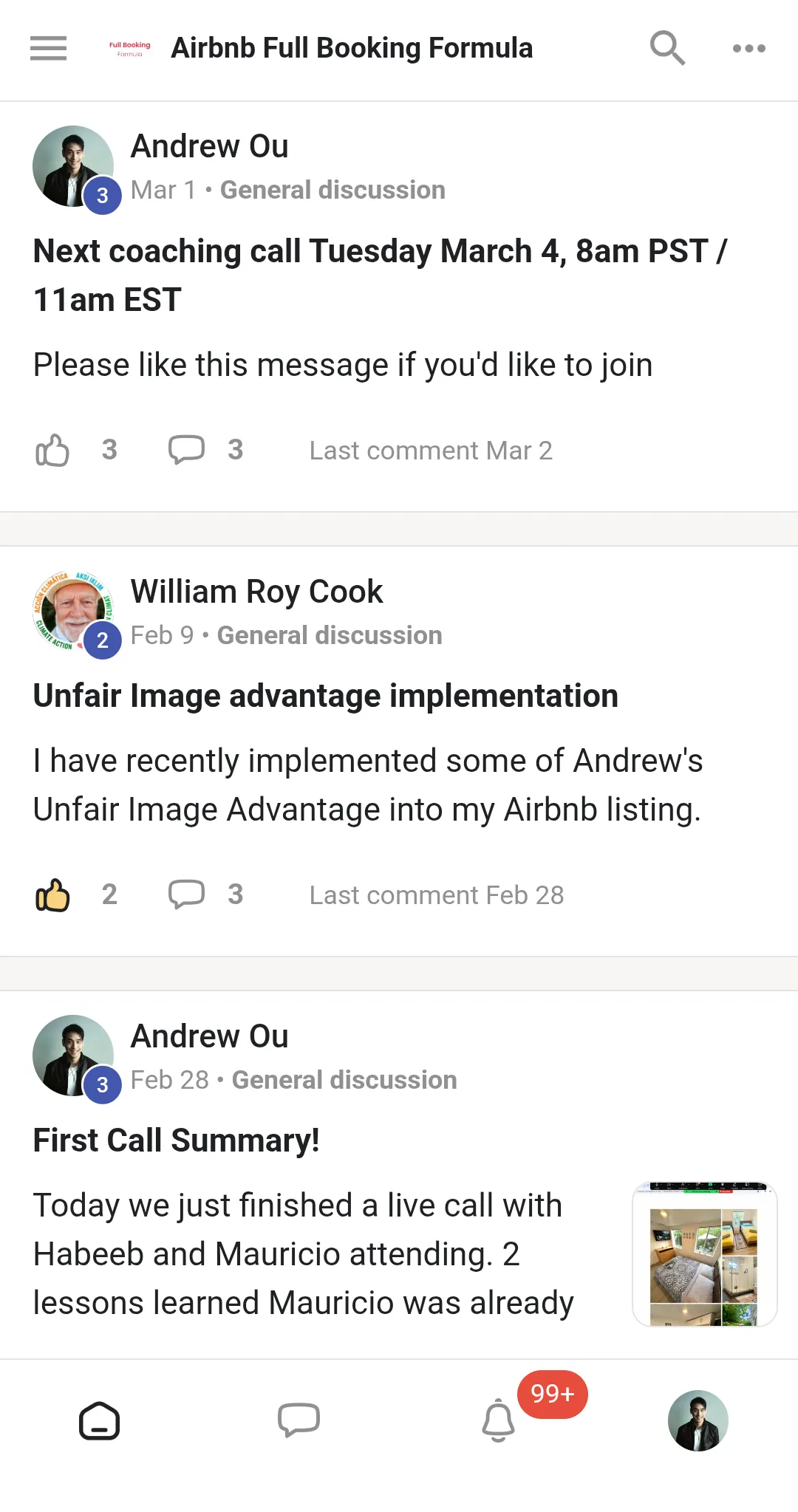Like Andrew Ou's coaching call post

(52, 450)
